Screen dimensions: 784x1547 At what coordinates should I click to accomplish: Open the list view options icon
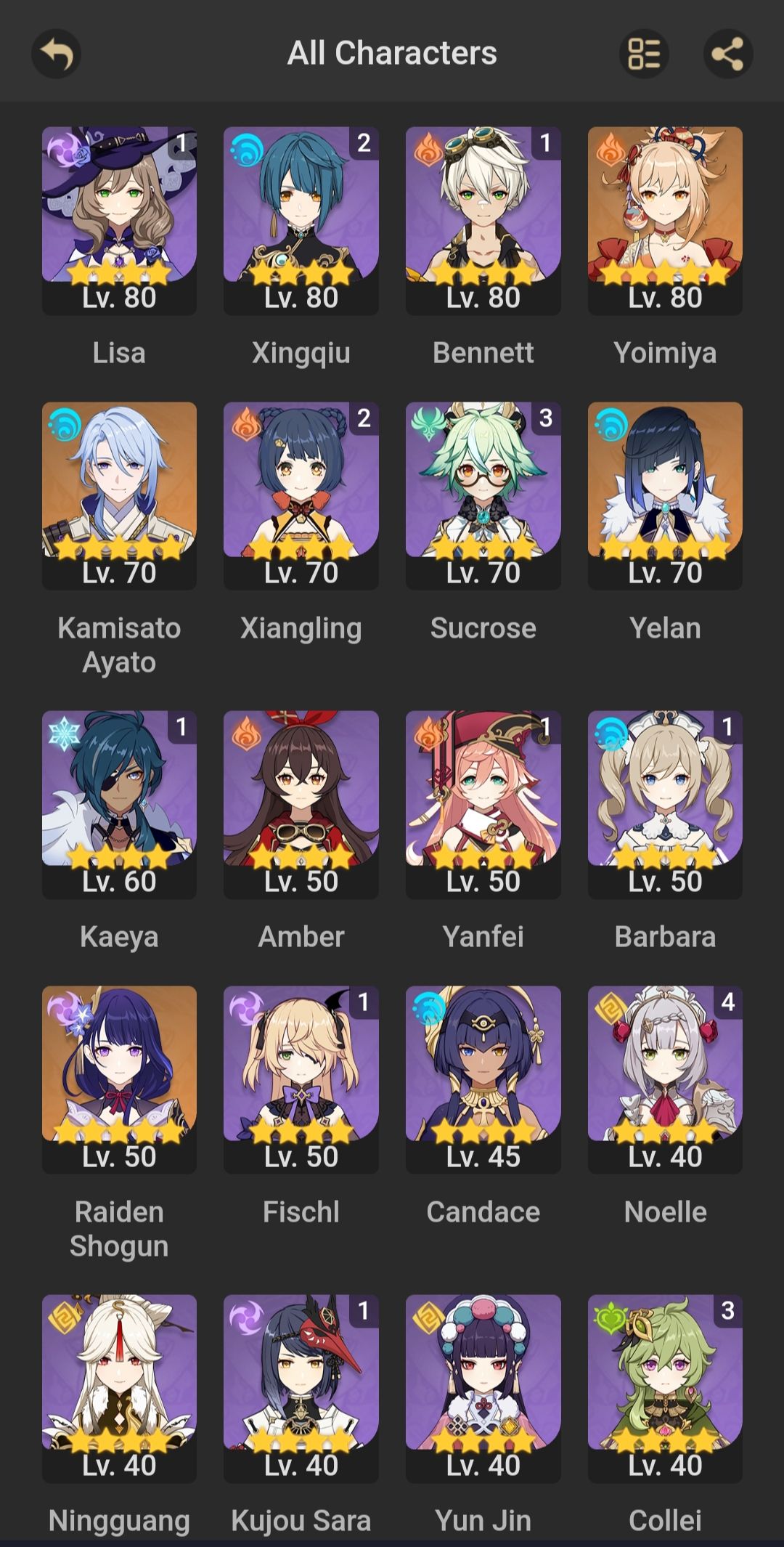tap(645, 52)
